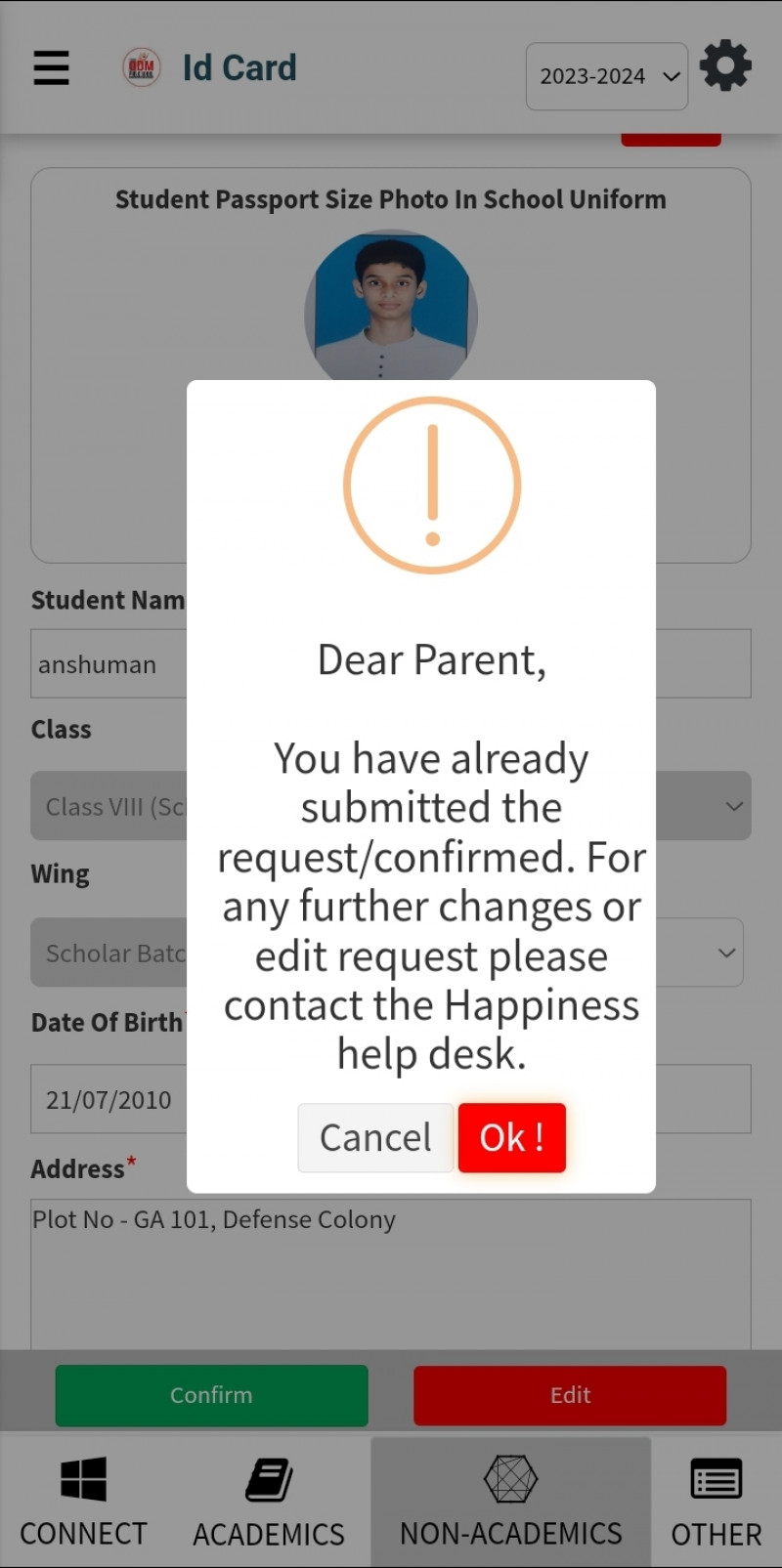Image resolution: width=782 pixels, height=1568 pixels.
Task: Tap the red Edit button
Action: point(570,1395)
